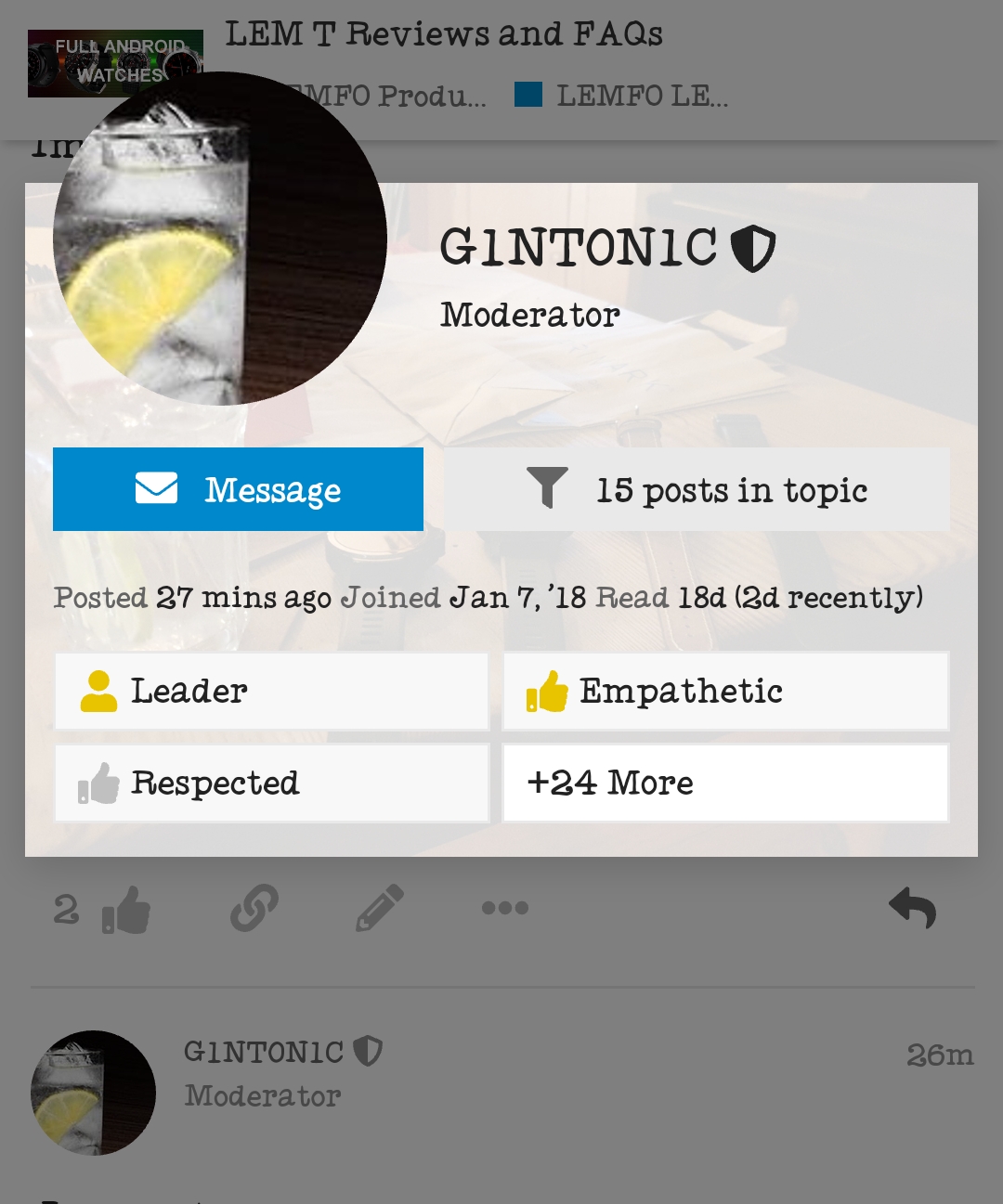View G1NTON1C's large profile avatar
Viewport: 1003px width, 1204px height.
[220, 239]
